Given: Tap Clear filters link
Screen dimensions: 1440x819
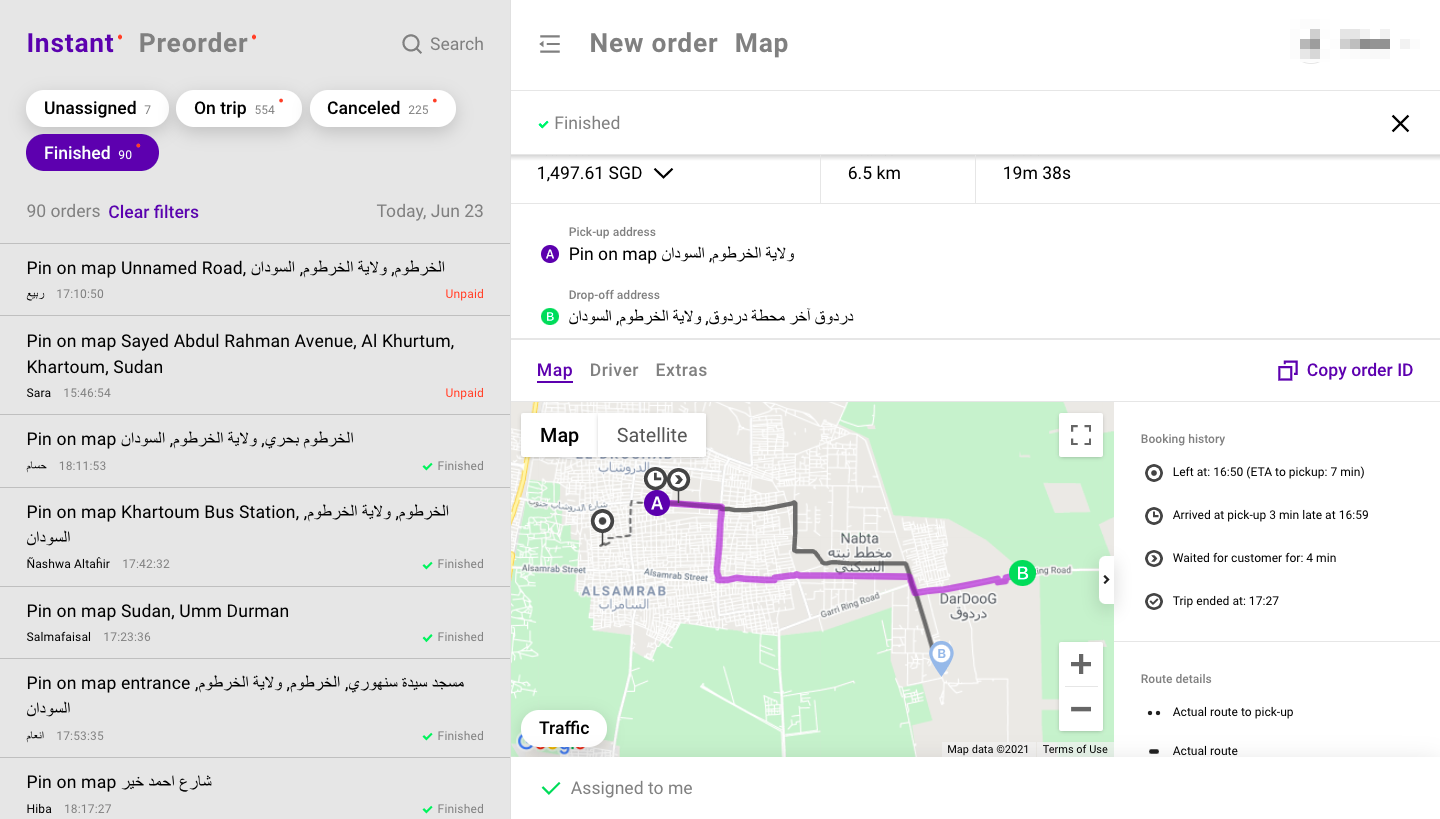Looking at the screenshot, I should pyautogui.click(x=153, y=212).
